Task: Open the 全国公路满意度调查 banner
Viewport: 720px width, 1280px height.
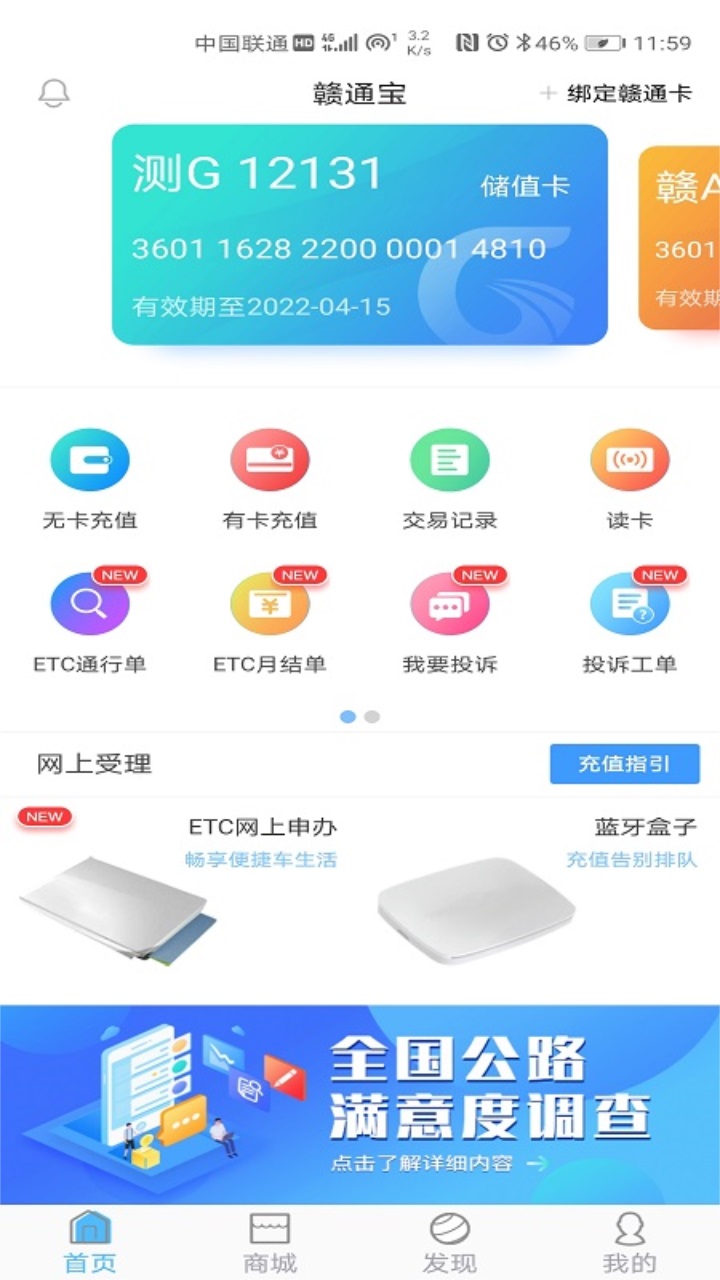Action: tap(360, 1103)
